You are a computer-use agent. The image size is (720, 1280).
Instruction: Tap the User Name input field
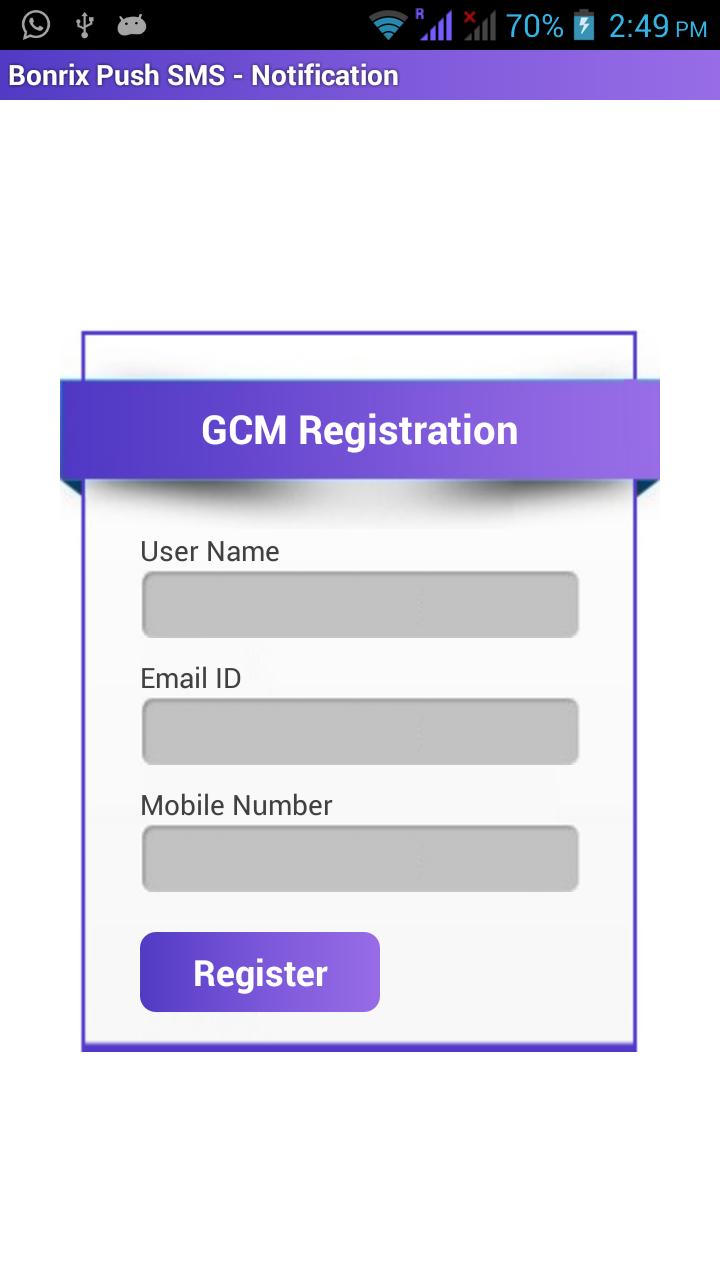(x=360, y=604)
